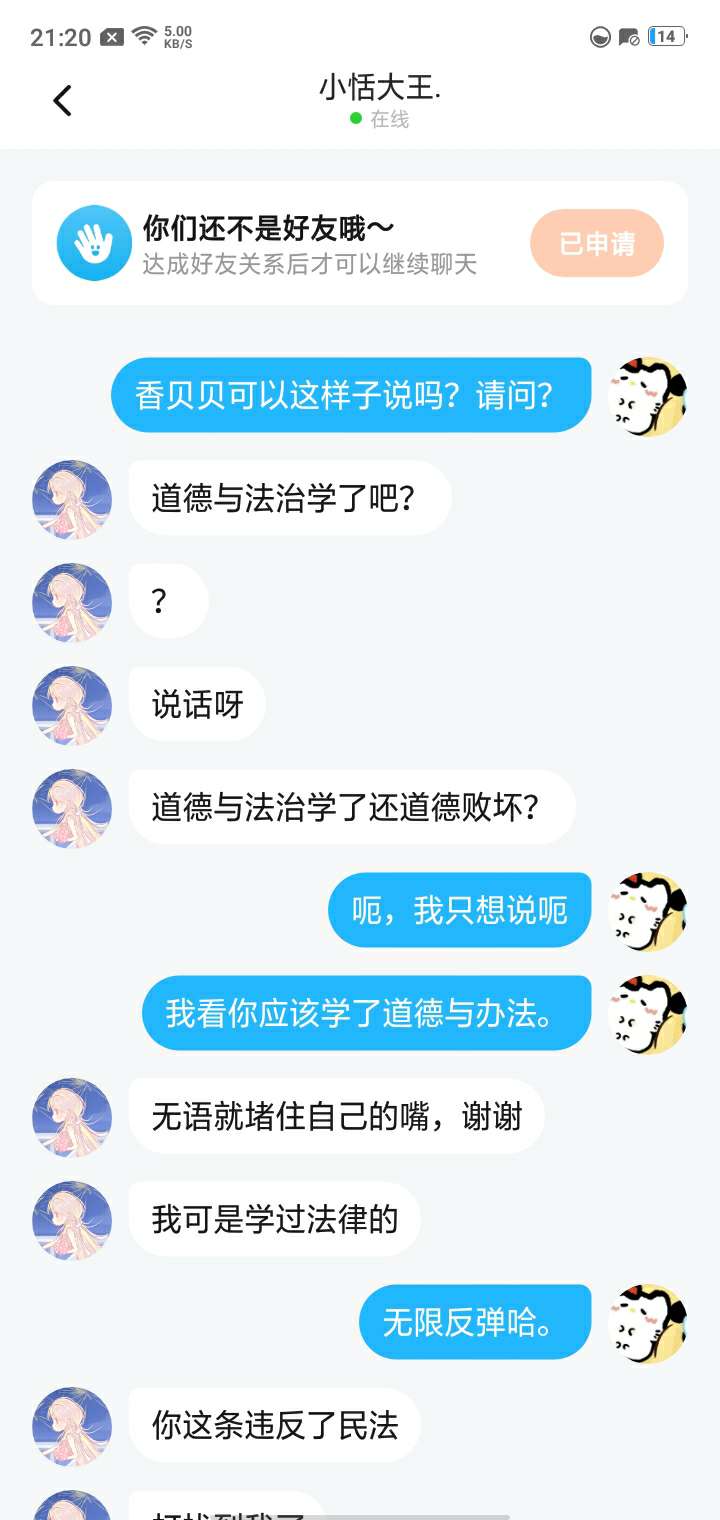
Task: Tap my avatar beside 无限反弹哈。
Action: [648, 1324]
